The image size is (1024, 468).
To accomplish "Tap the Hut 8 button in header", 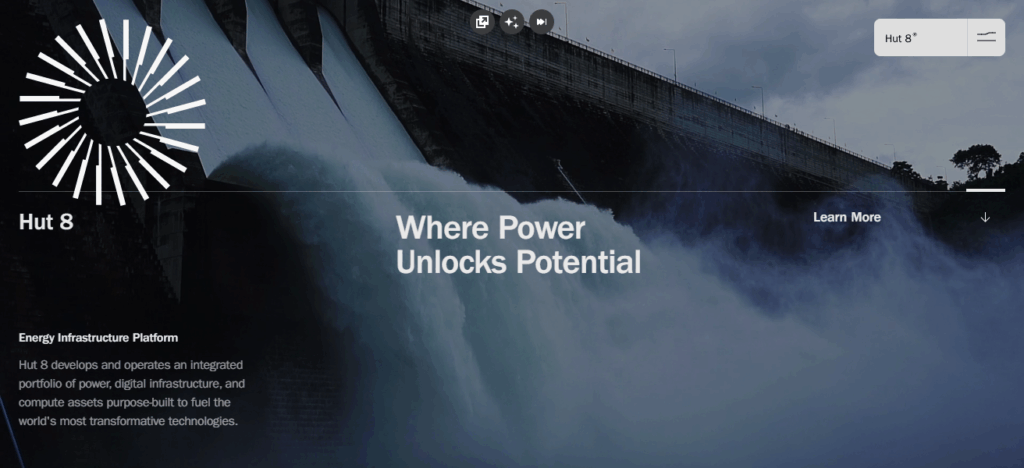I will coord(919,38).
